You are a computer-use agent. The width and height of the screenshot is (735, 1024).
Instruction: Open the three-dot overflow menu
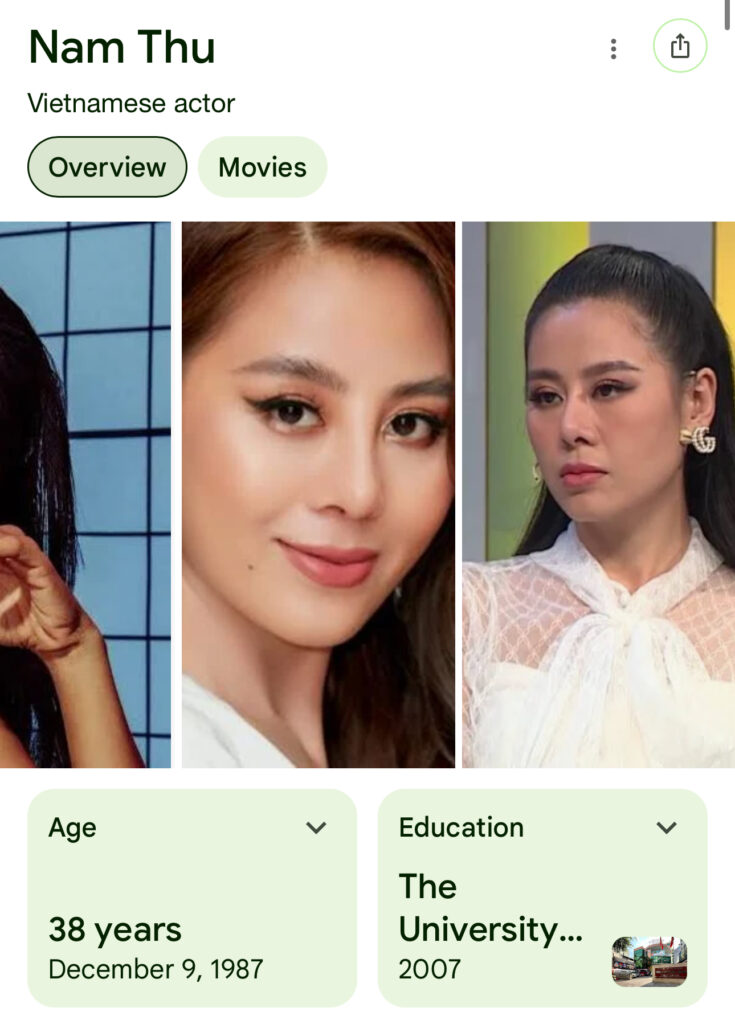coord(613,48)
